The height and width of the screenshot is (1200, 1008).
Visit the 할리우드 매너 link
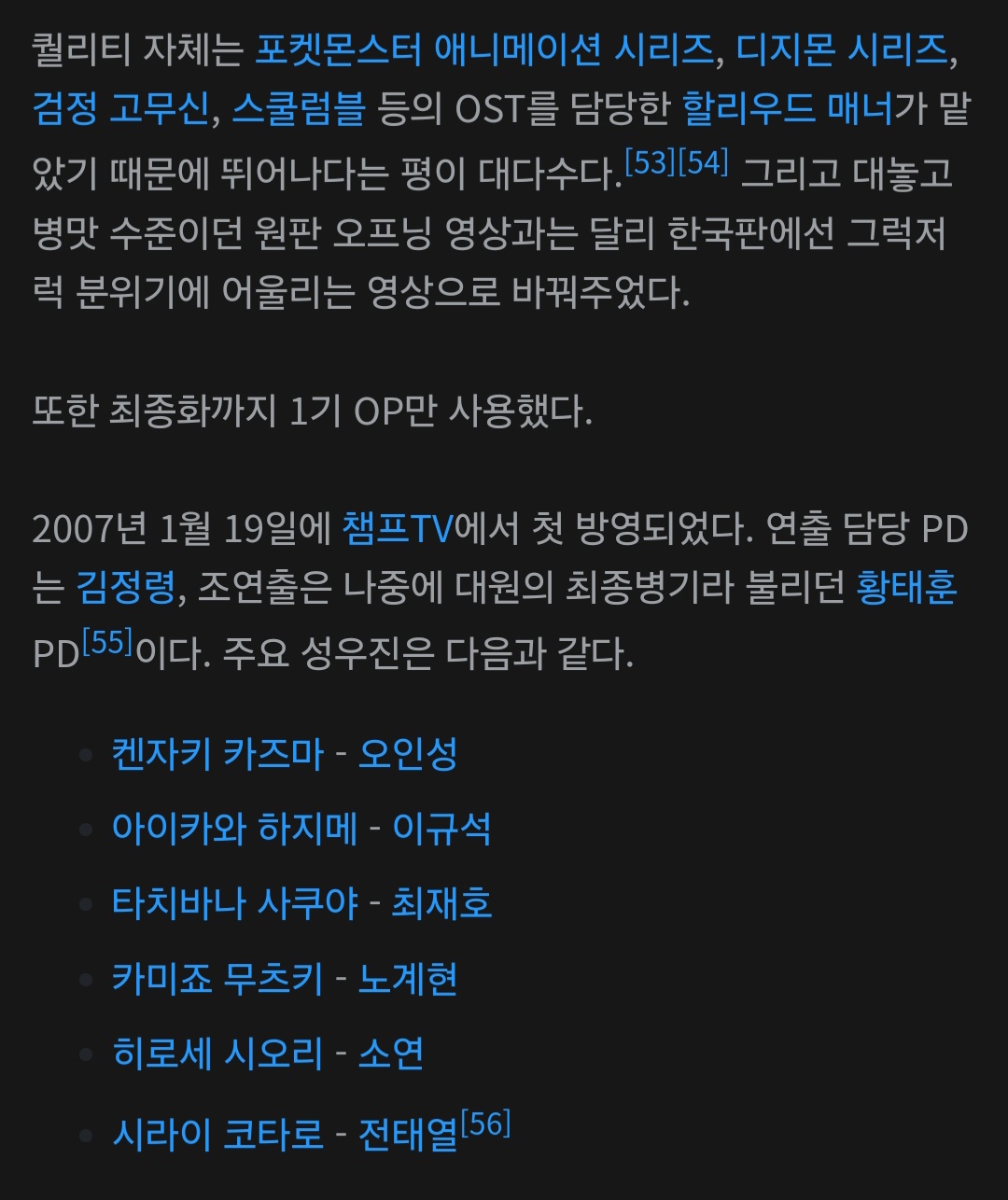(787, 109)
